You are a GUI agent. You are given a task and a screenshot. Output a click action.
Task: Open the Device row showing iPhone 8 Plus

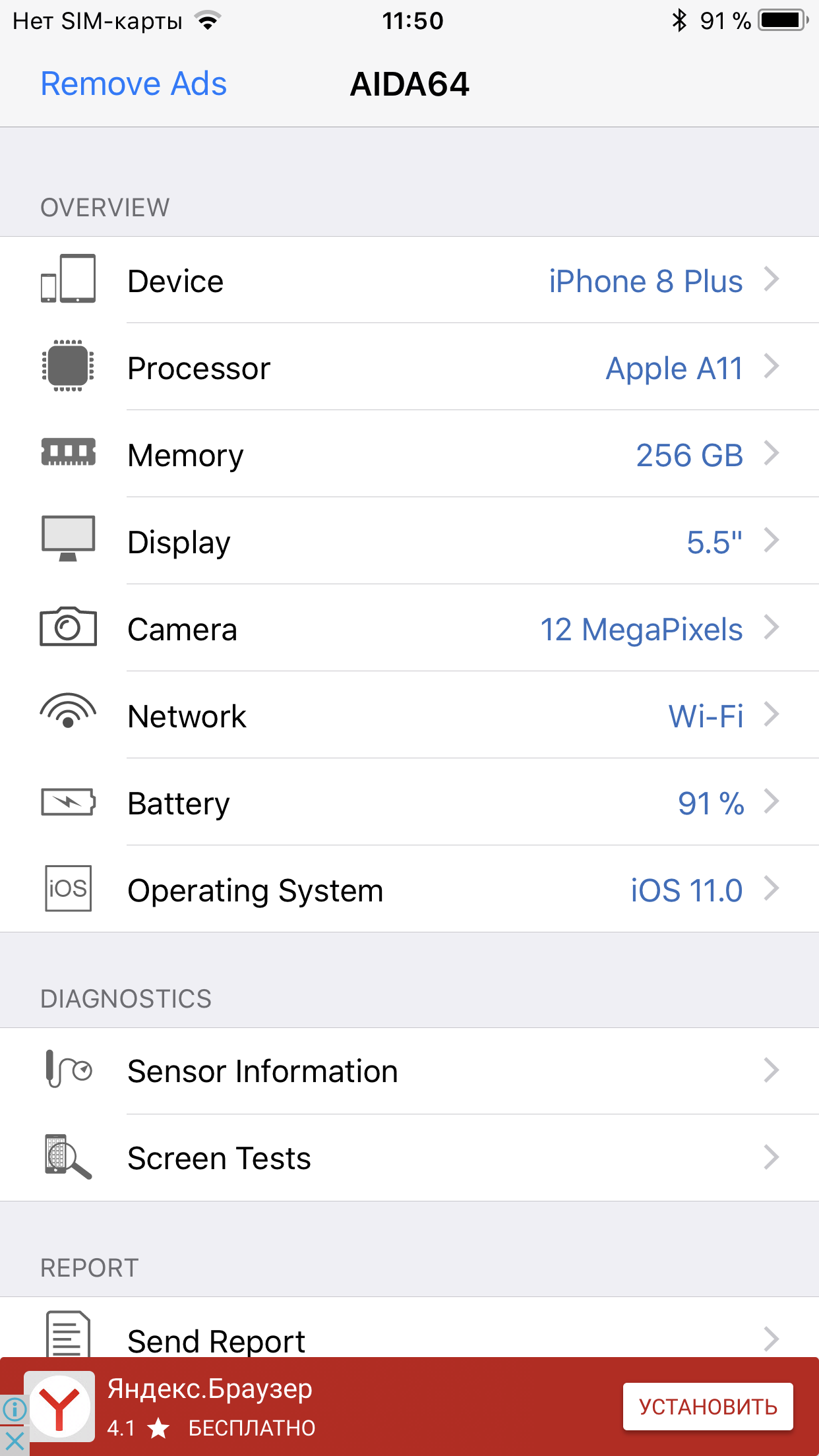click(409, 280)
